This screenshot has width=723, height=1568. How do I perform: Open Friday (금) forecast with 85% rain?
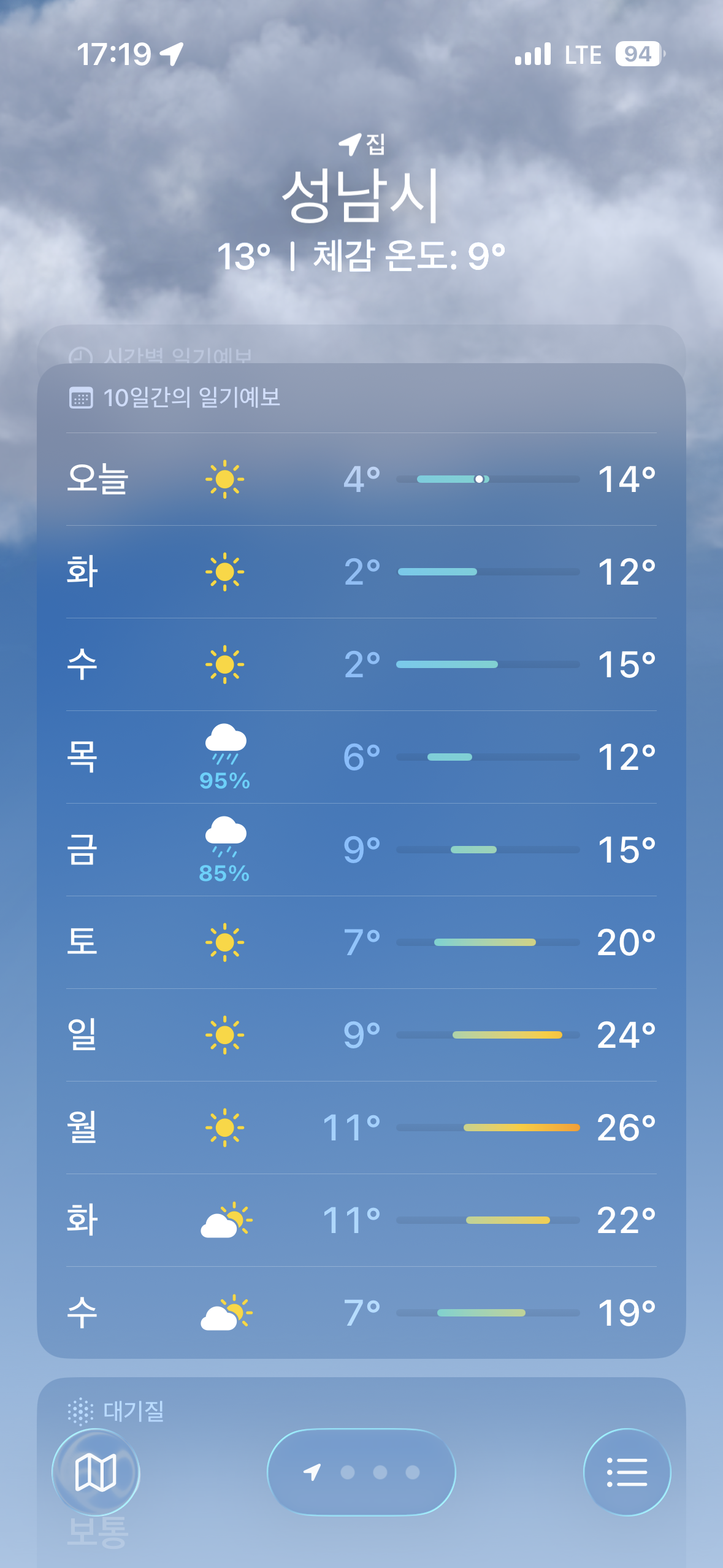click(x=361, y=850)
